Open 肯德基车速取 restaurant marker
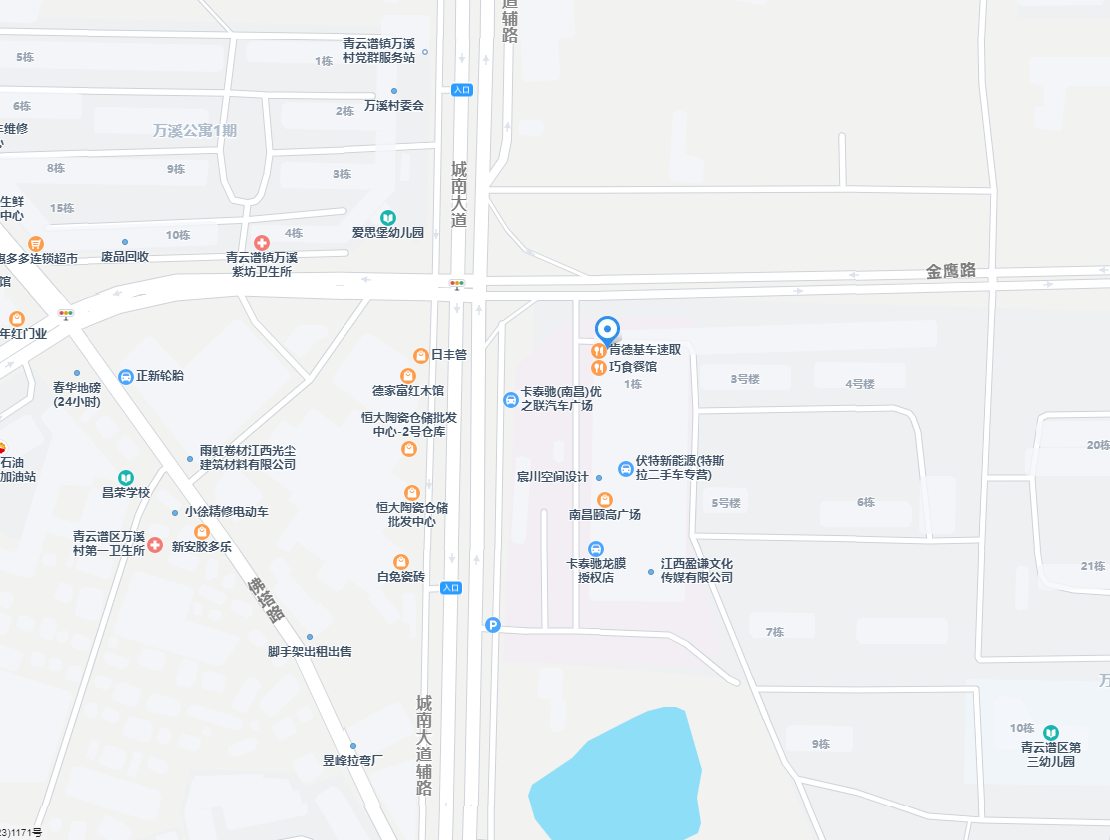The height and width of the screenshot is (840, 1110). pos(598,350)
